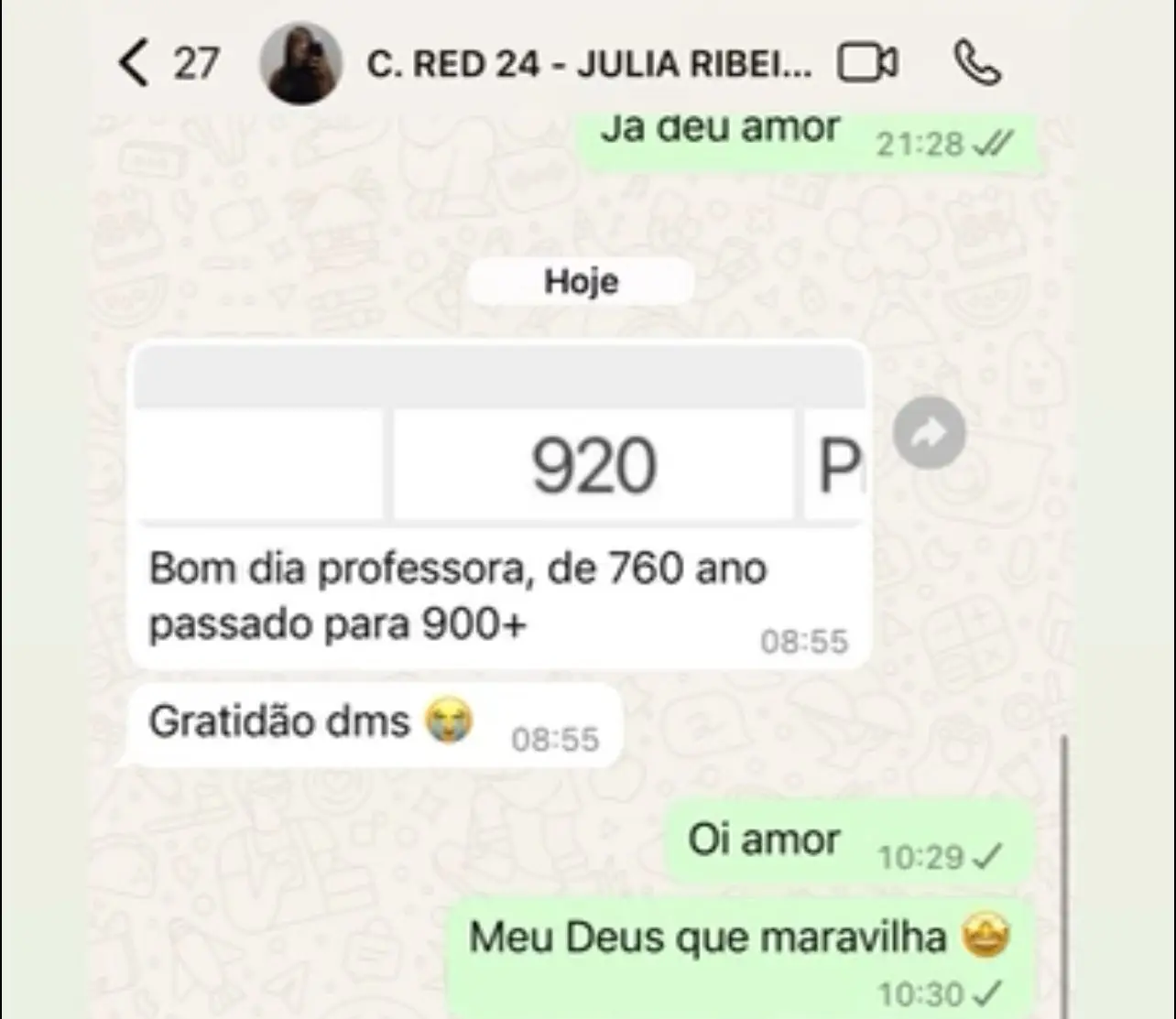Image resolution: width=1176 pixels, height=1019 pixels.
Task: Forward the 920 score image
Action: pyautogui.click(x=929, y=433)
